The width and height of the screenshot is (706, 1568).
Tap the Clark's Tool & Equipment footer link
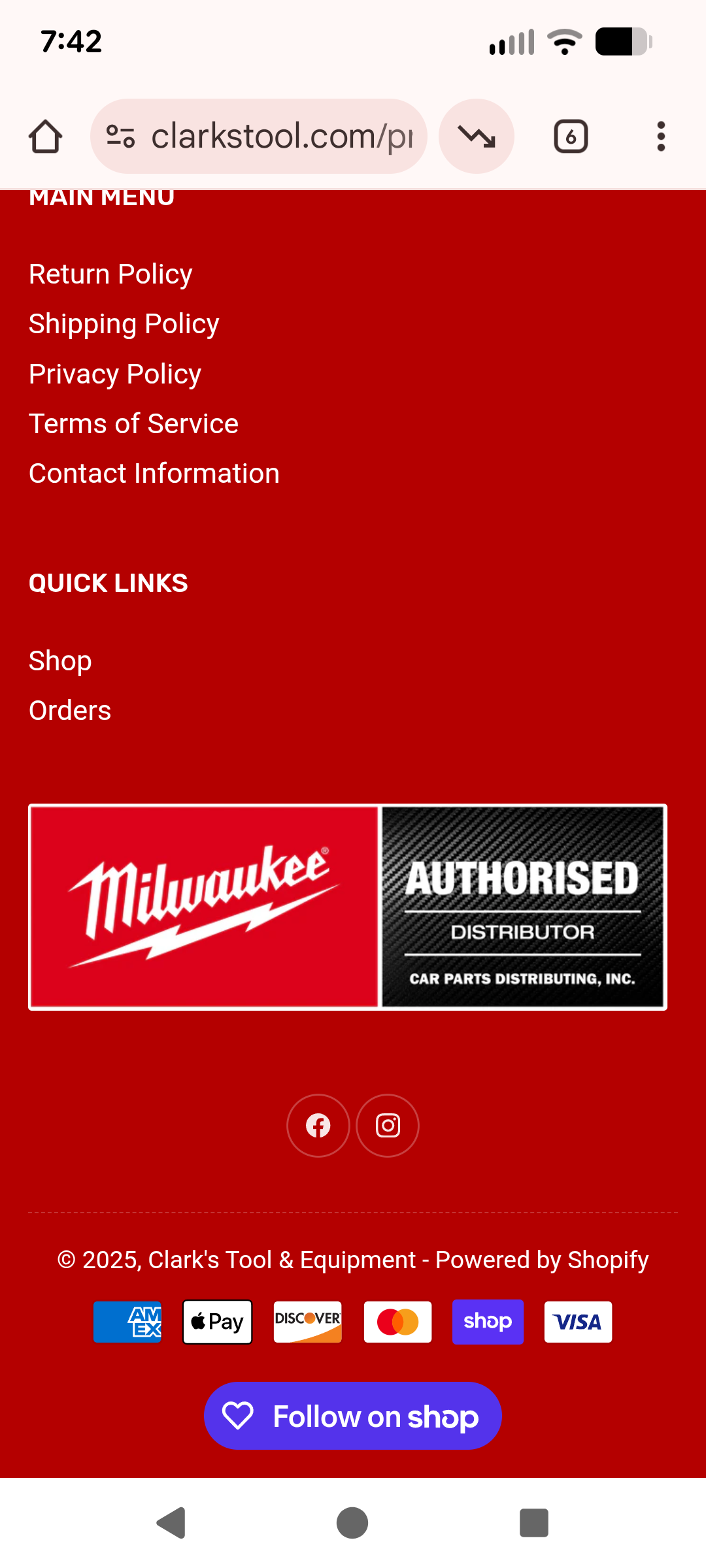pyautogui.click(x=282, y=1260)
